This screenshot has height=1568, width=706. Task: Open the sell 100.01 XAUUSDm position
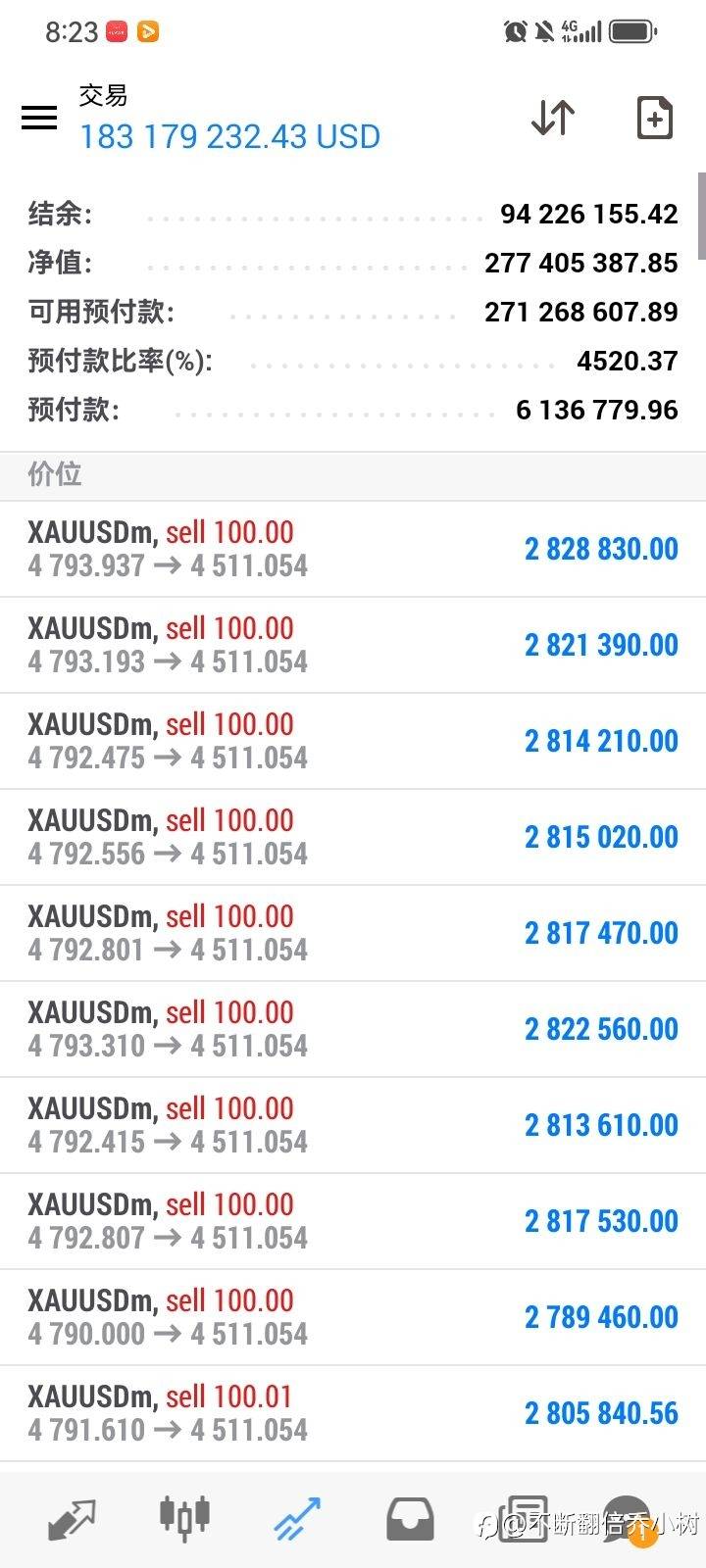[x=353, y=1413]
